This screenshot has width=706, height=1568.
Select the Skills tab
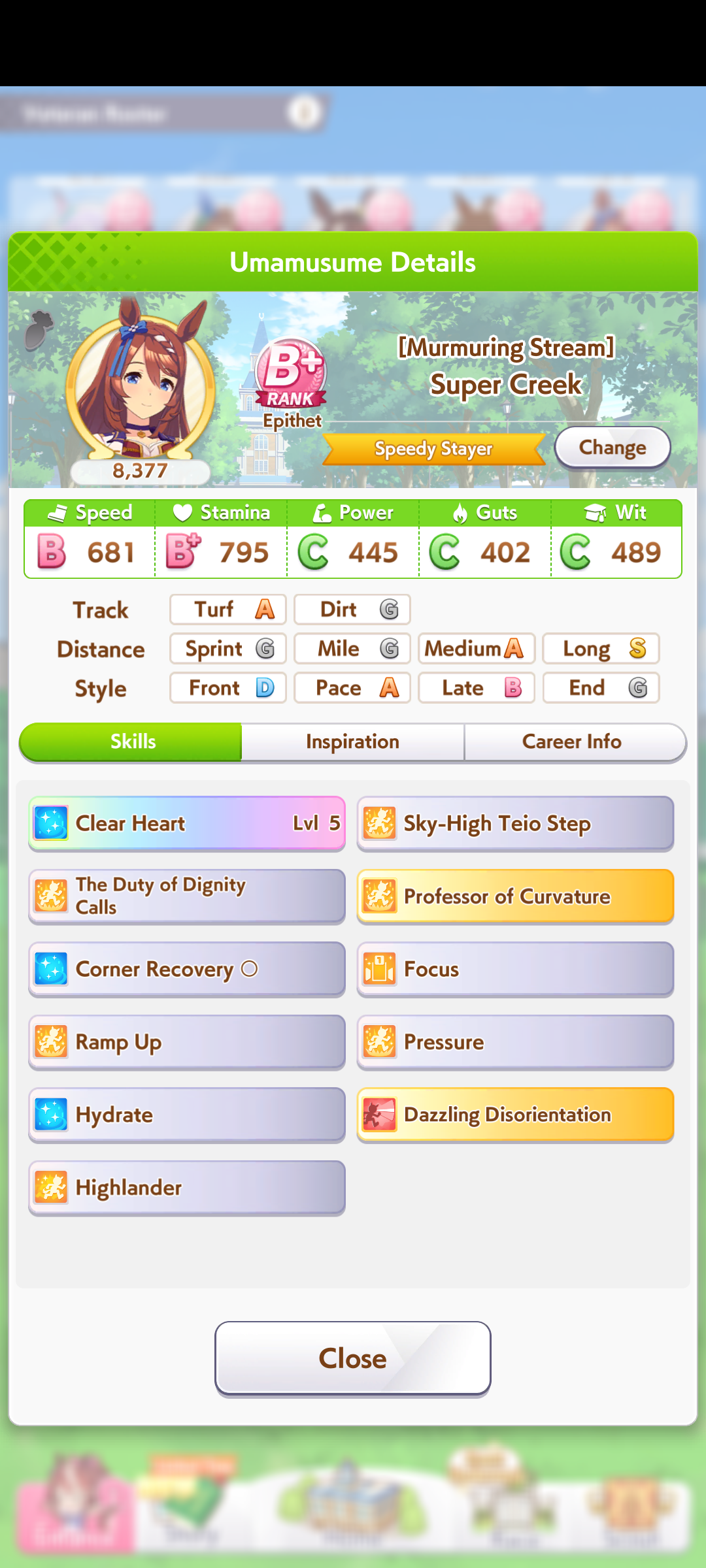pos(133,742)
